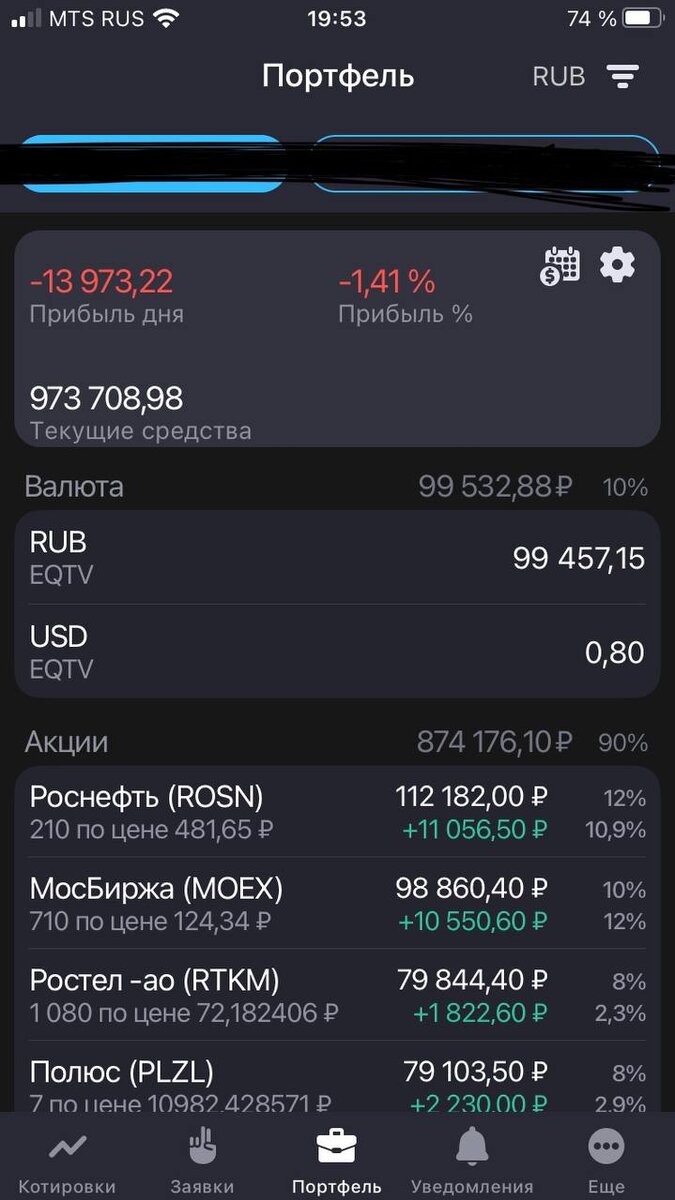The width and height of the screenshot is (675, 1200).
Task: Switch to the Заявки tab
Action: click(203, 1163)
